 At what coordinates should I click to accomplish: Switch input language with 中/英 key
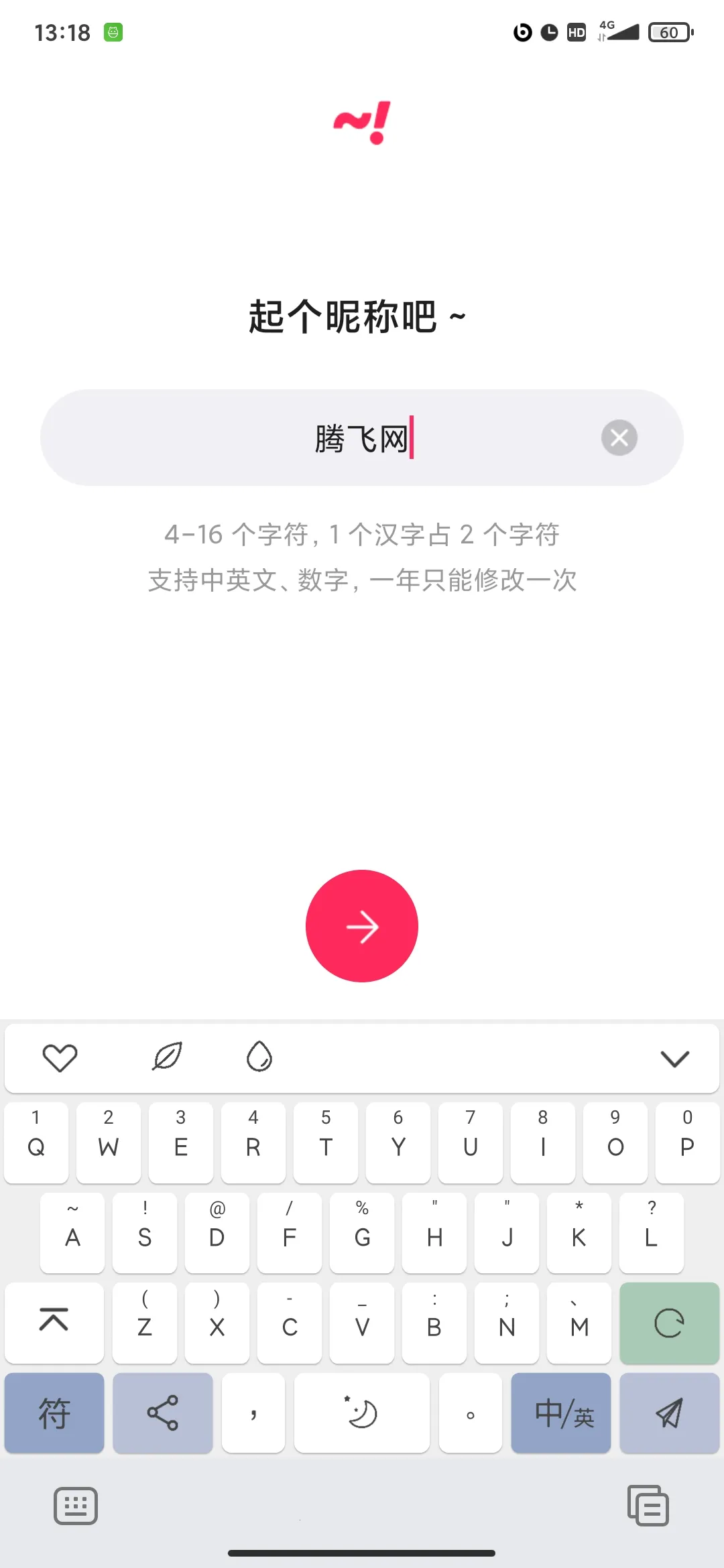(561, 1413)
